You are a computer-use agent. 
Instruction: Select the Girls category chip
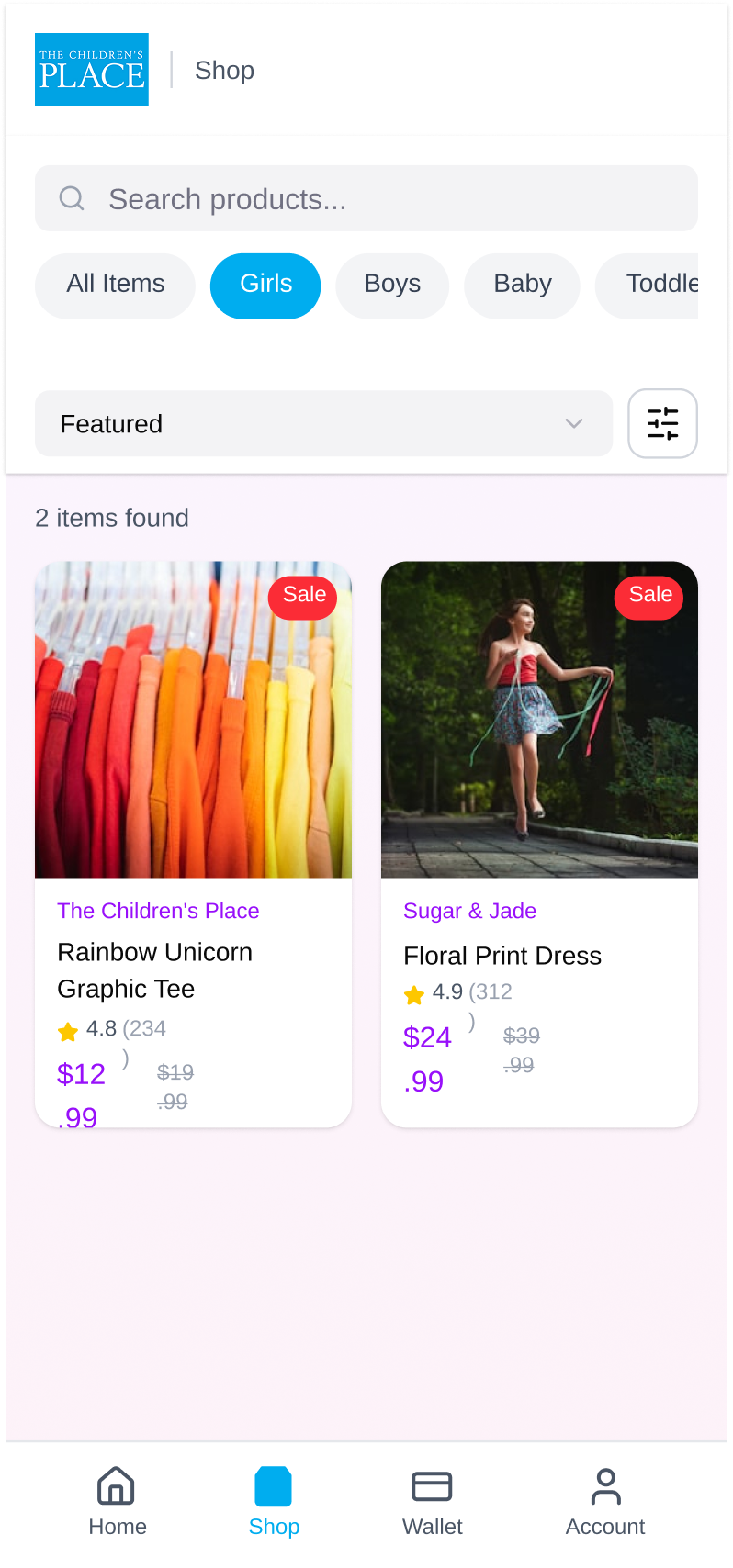click(265, 285)
